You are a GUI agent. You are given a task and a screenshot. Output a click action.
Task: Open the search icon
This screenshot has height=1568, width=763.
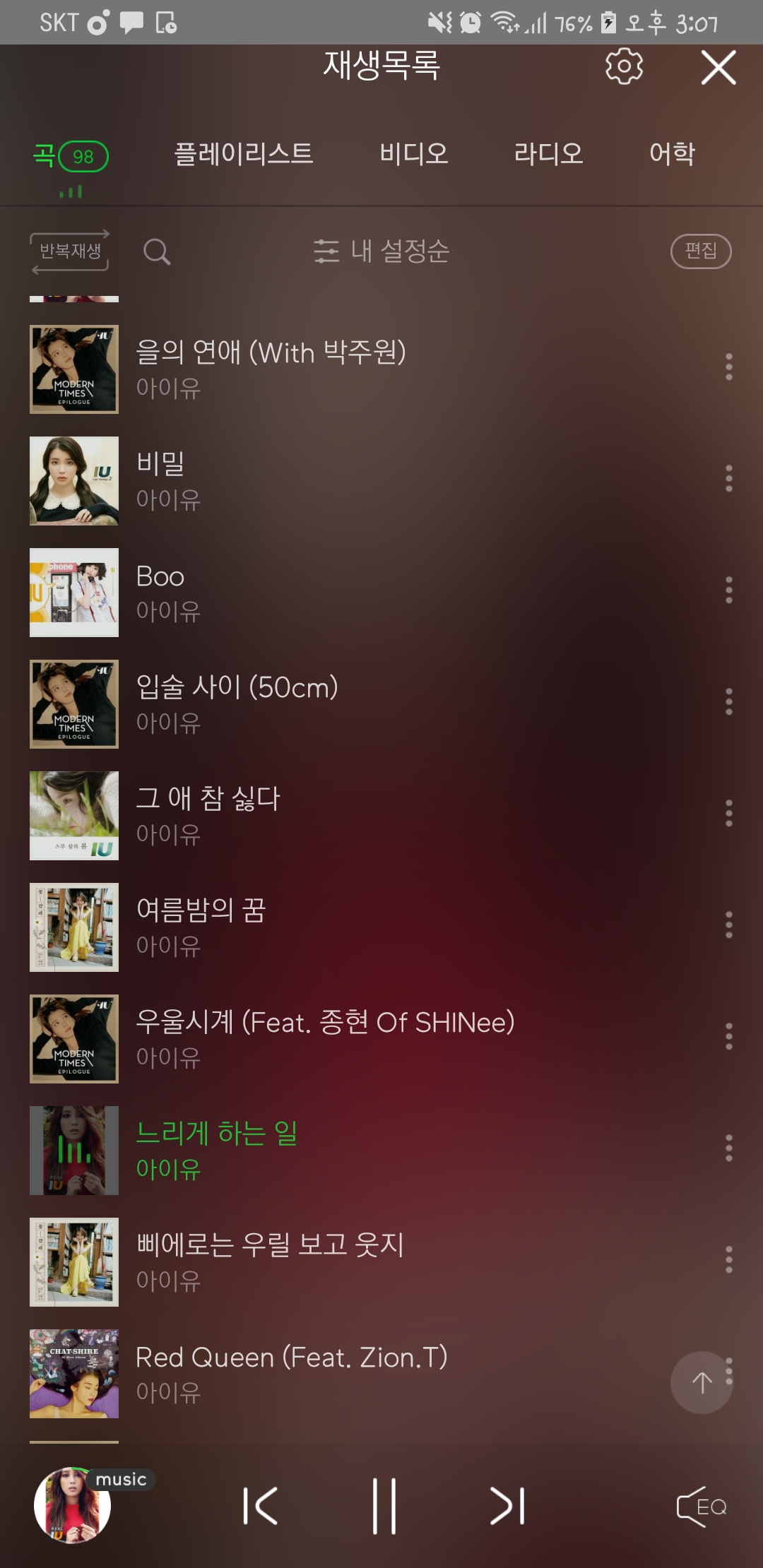pos(156,251)
